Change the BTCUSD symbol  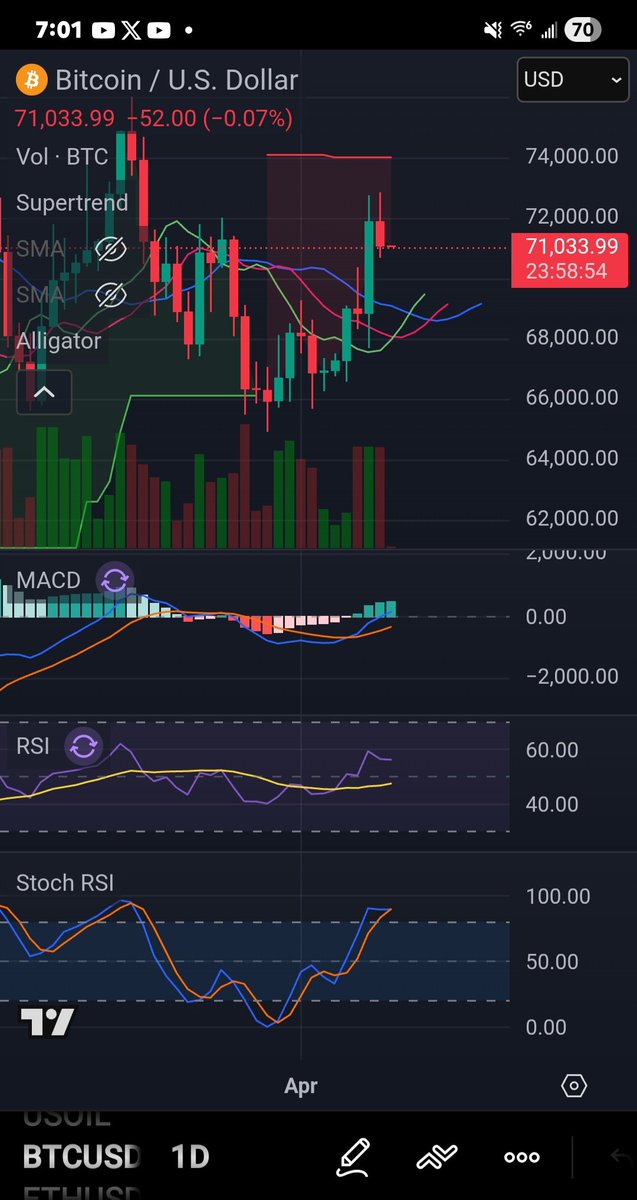pyautogui.click(x=82, y=1157)
